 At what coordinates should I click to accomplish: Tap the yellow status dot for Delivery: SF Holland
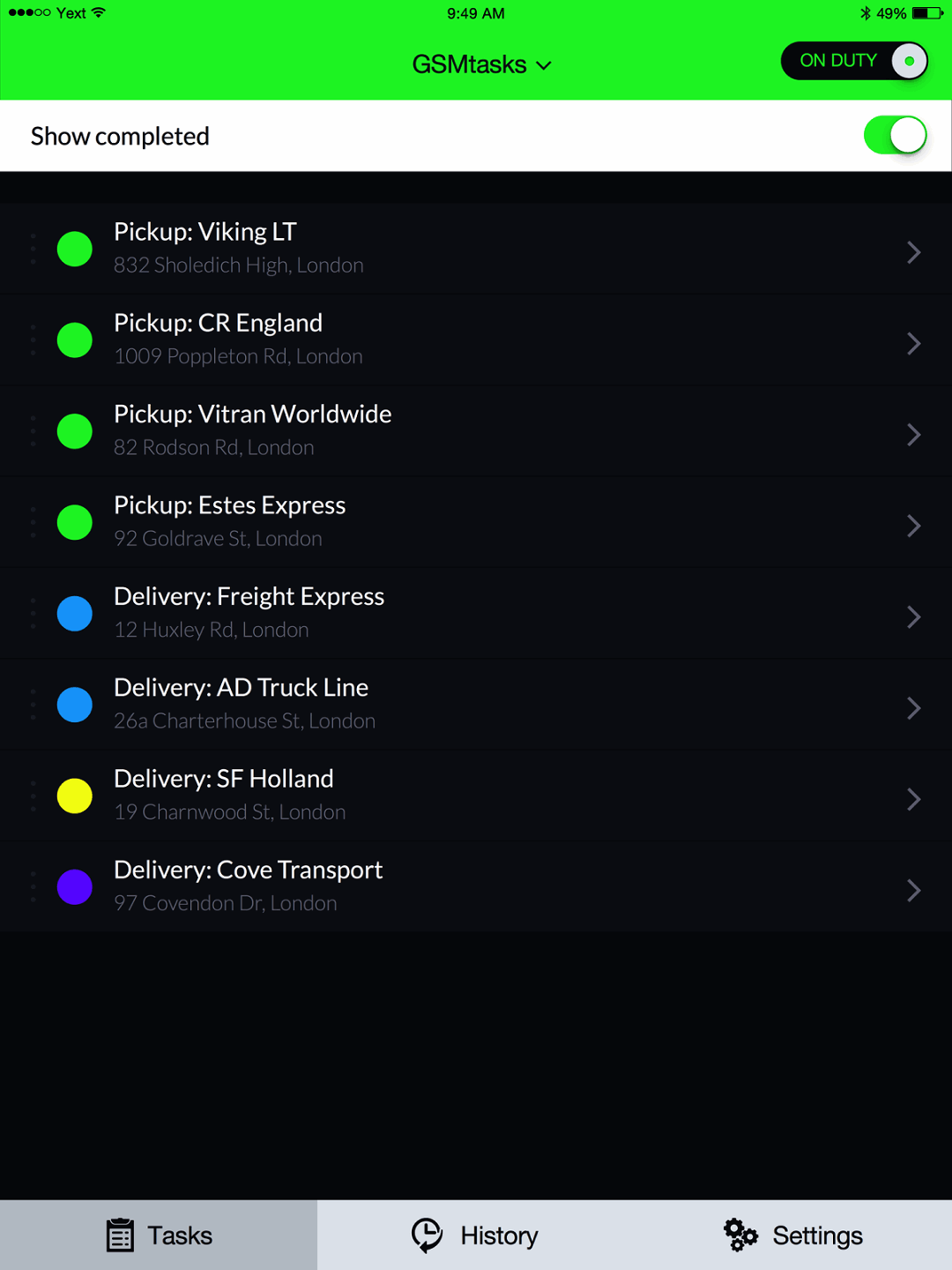coord(75,796)
